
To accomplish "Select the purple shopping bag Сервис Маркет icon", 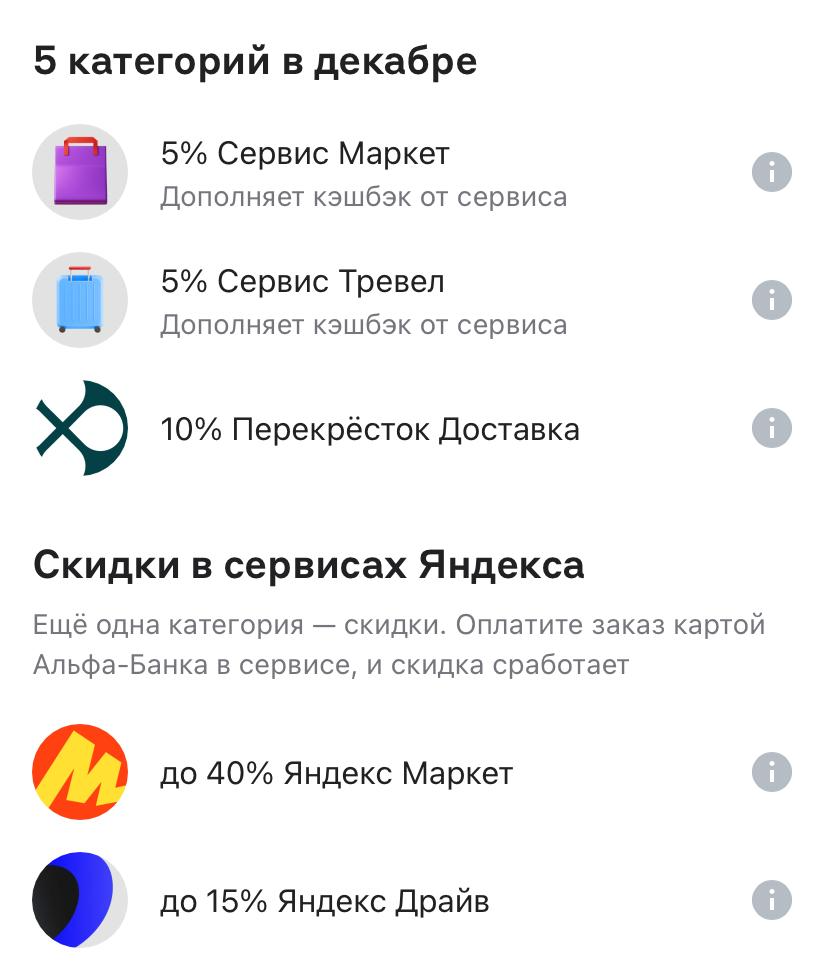I will pos(80,170).
